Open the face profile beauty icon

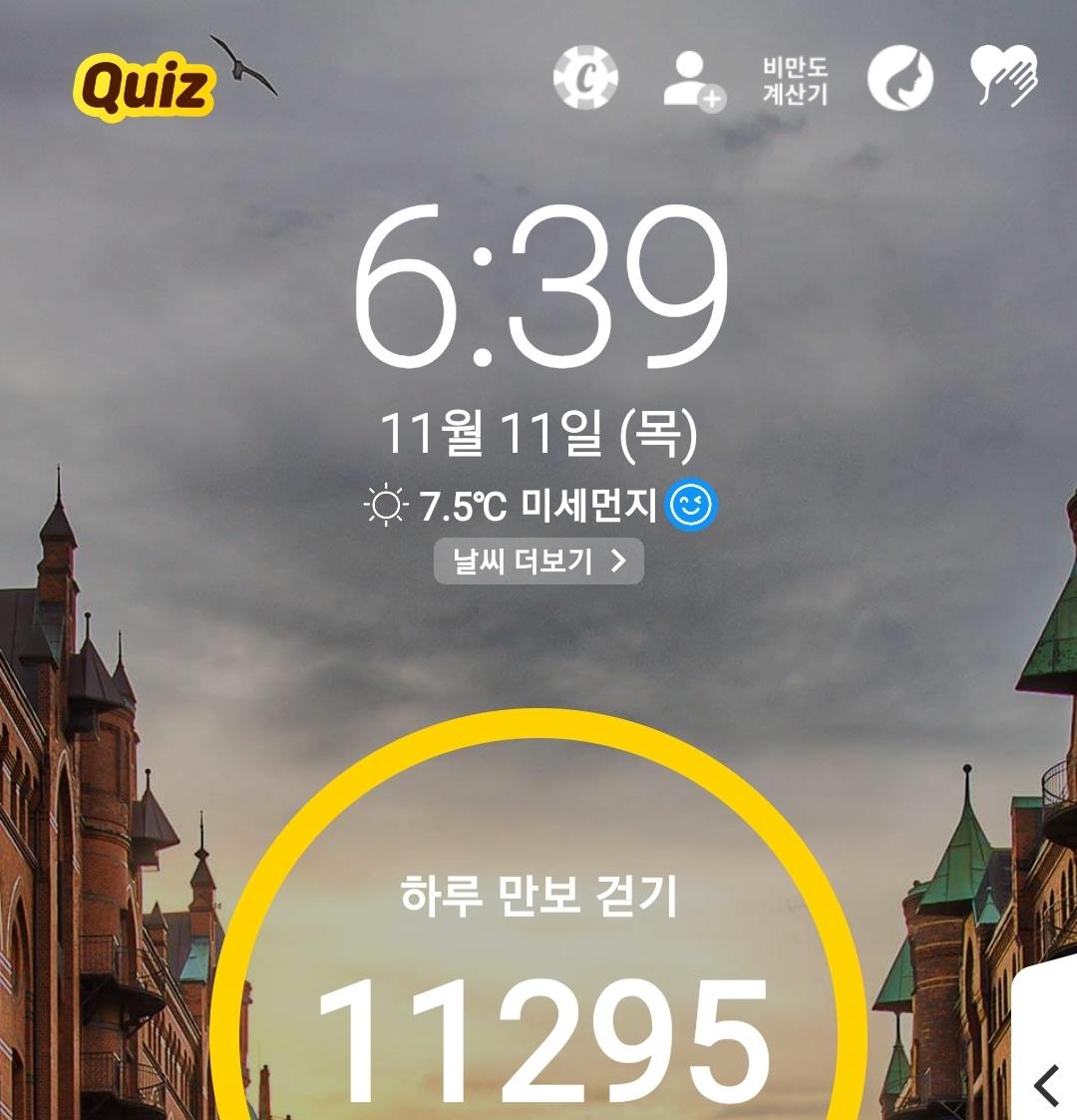coord(899,79)
